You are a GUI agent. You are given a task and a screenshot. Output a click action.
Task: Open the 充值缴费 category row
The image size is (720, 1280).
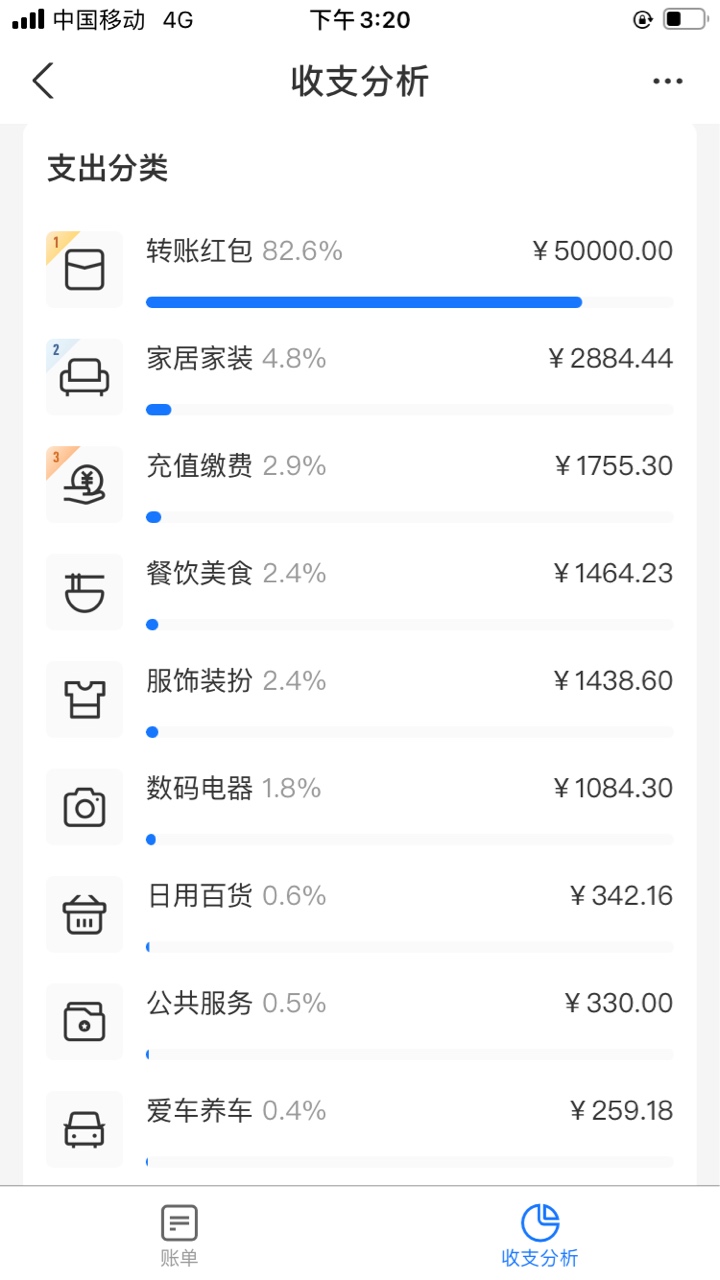click(360, 485)
